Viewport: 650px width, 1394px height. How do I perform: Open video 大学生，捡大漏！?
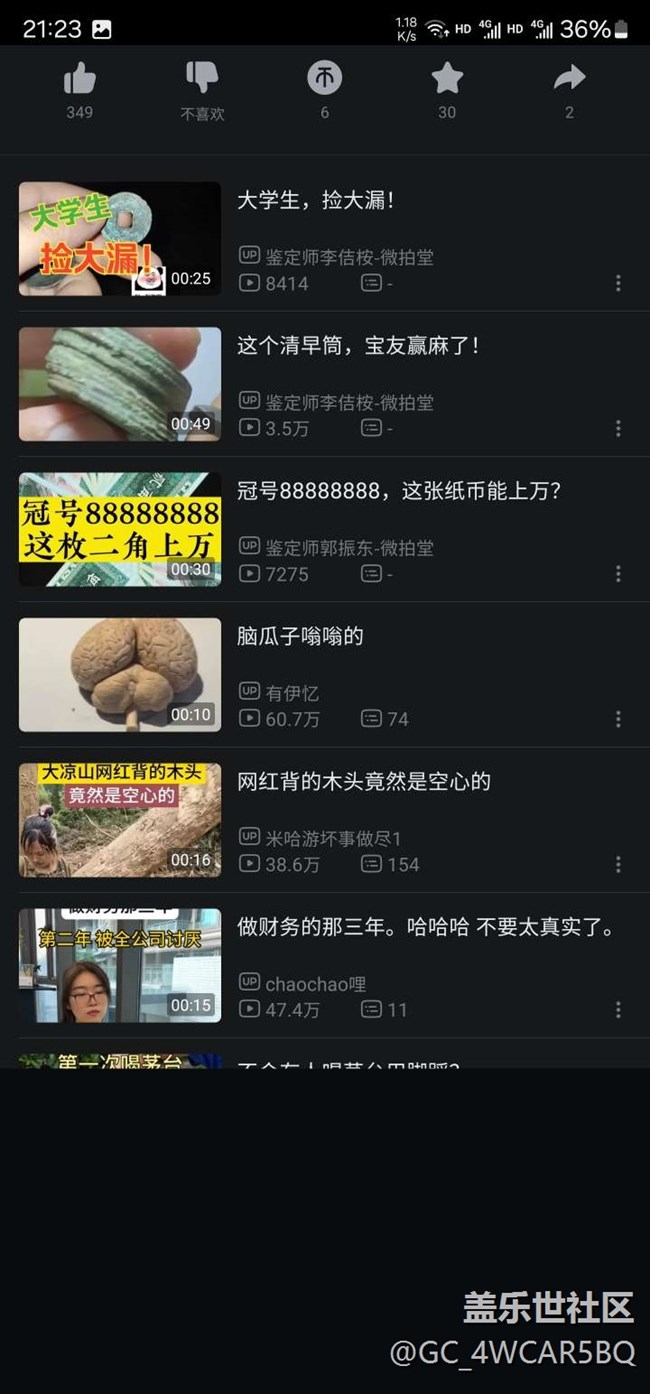click(x=120, y=239)
